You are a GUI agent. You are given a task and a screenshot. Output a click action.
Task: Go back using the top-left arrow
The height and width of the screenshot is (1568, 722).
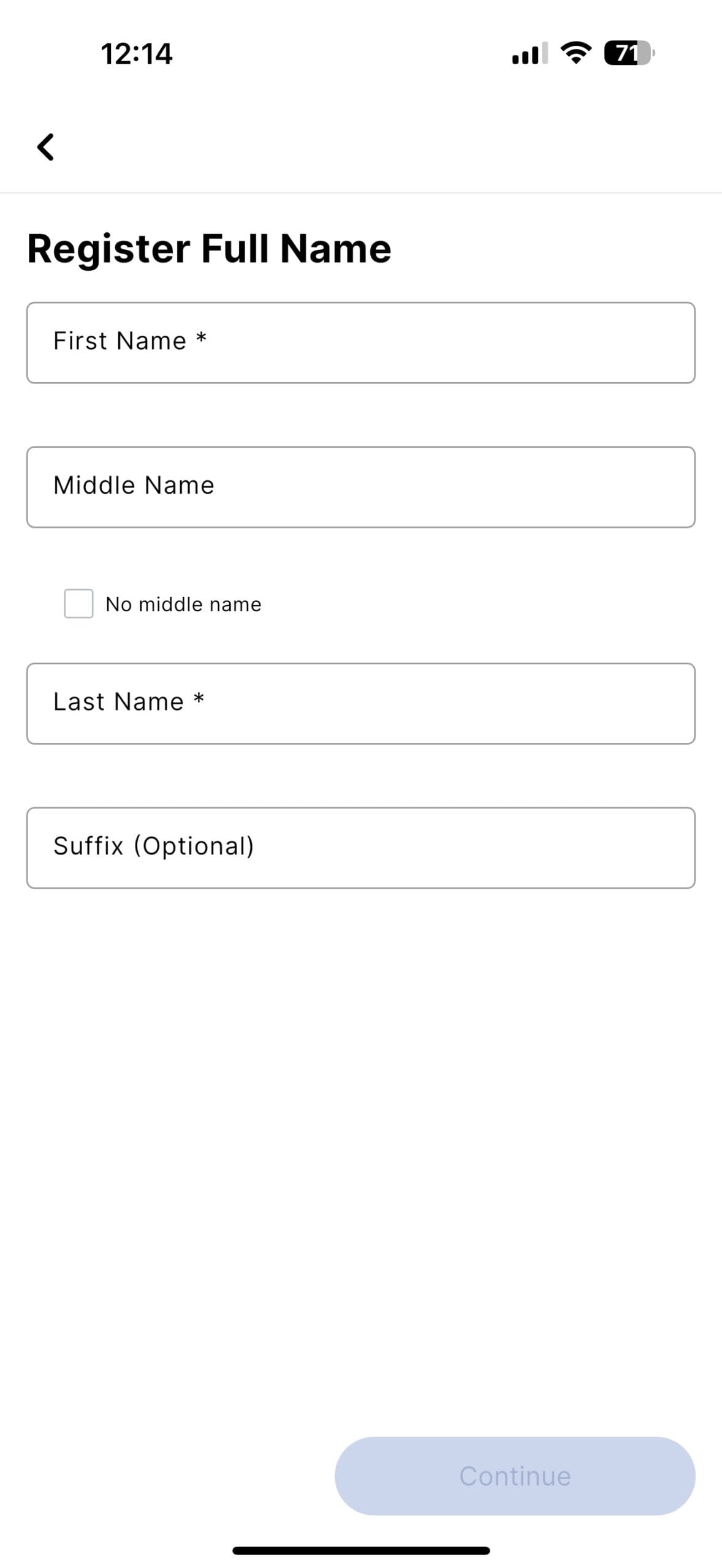click(x=46, y=147)
